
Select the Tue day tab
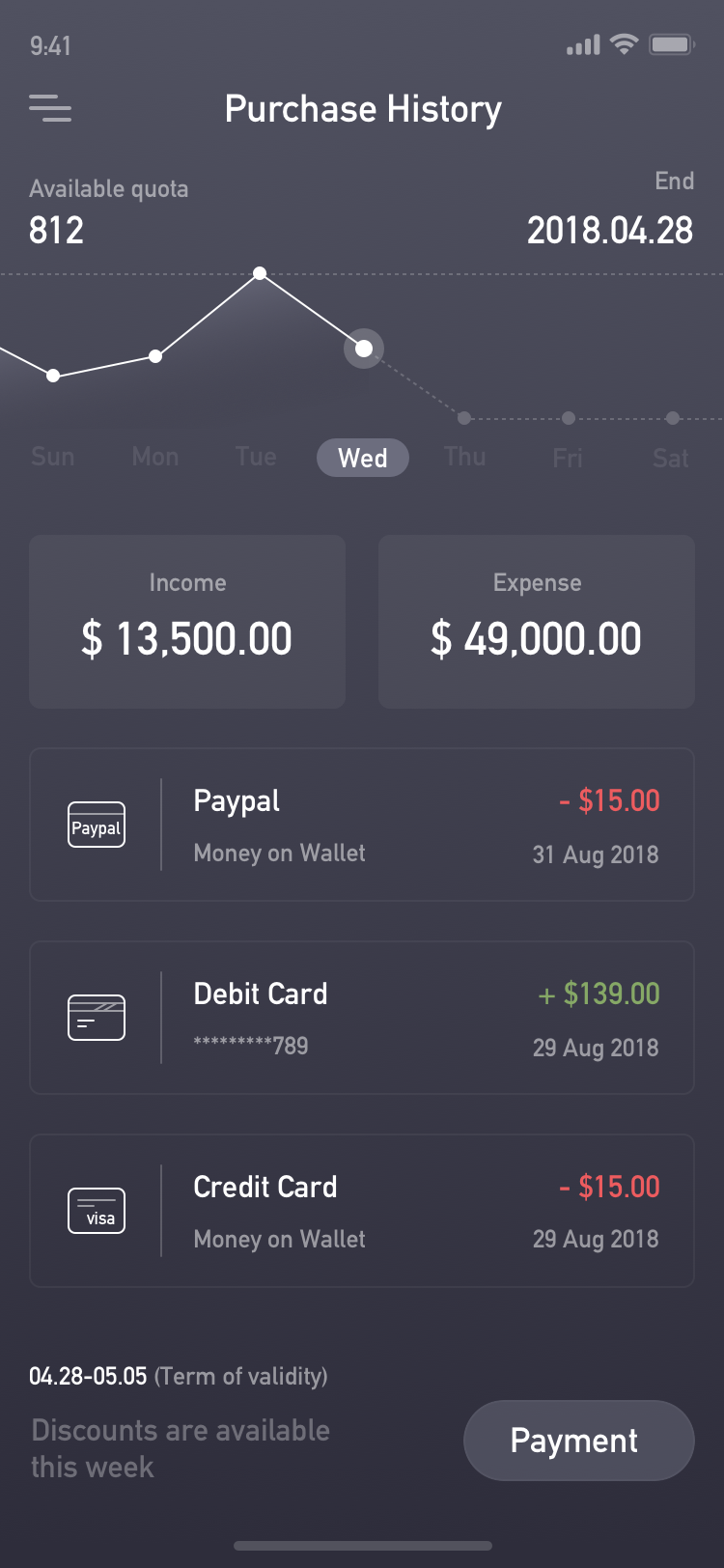[257, 457]
